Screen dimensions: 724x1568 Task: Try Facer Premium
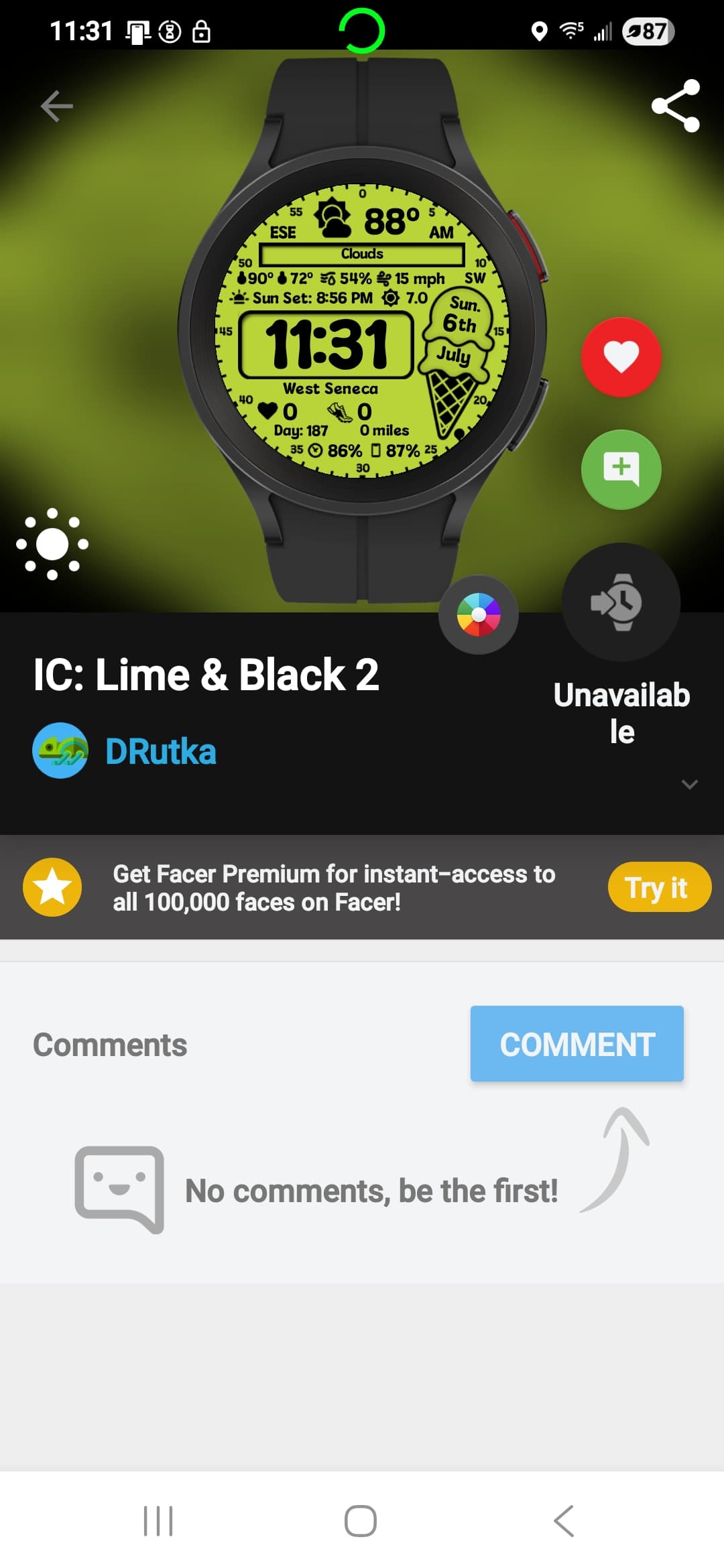(x=659, y=887)
